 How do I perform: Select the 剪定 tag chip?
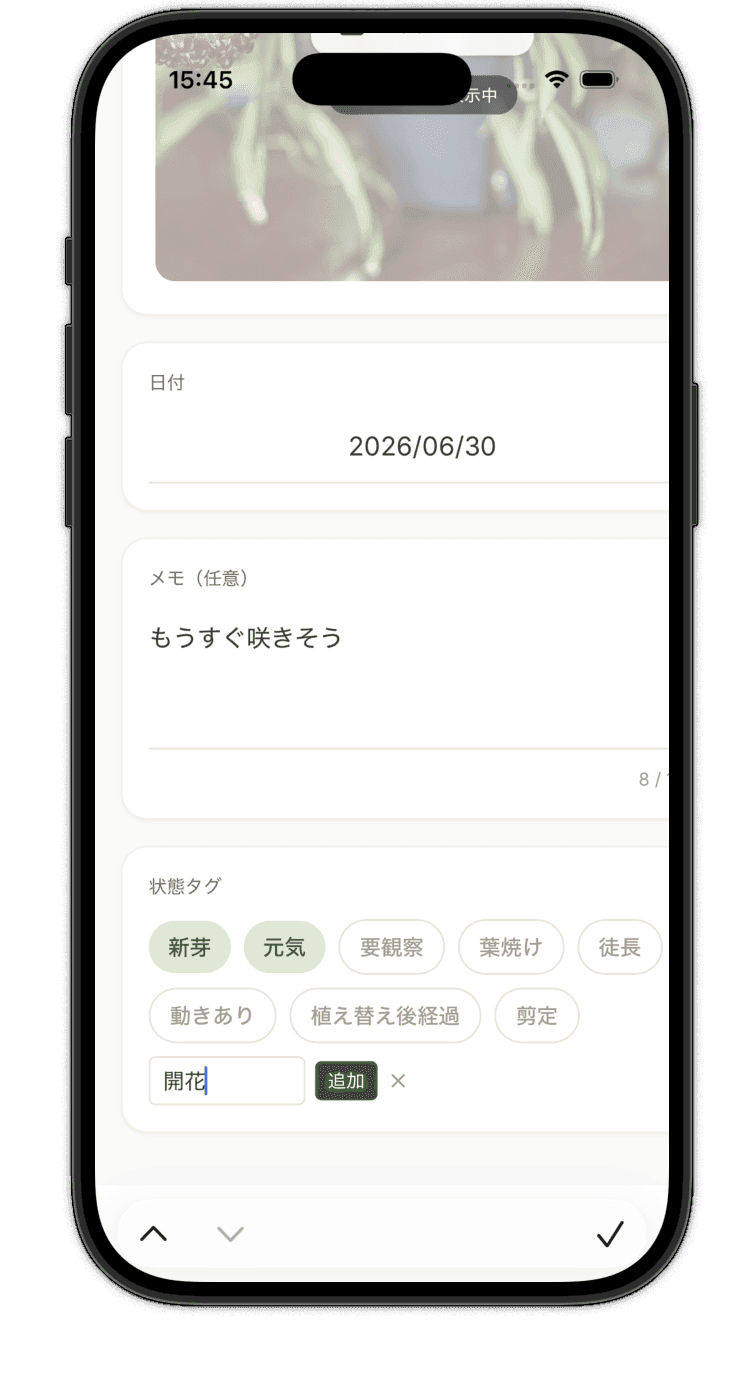[537, 1016]
